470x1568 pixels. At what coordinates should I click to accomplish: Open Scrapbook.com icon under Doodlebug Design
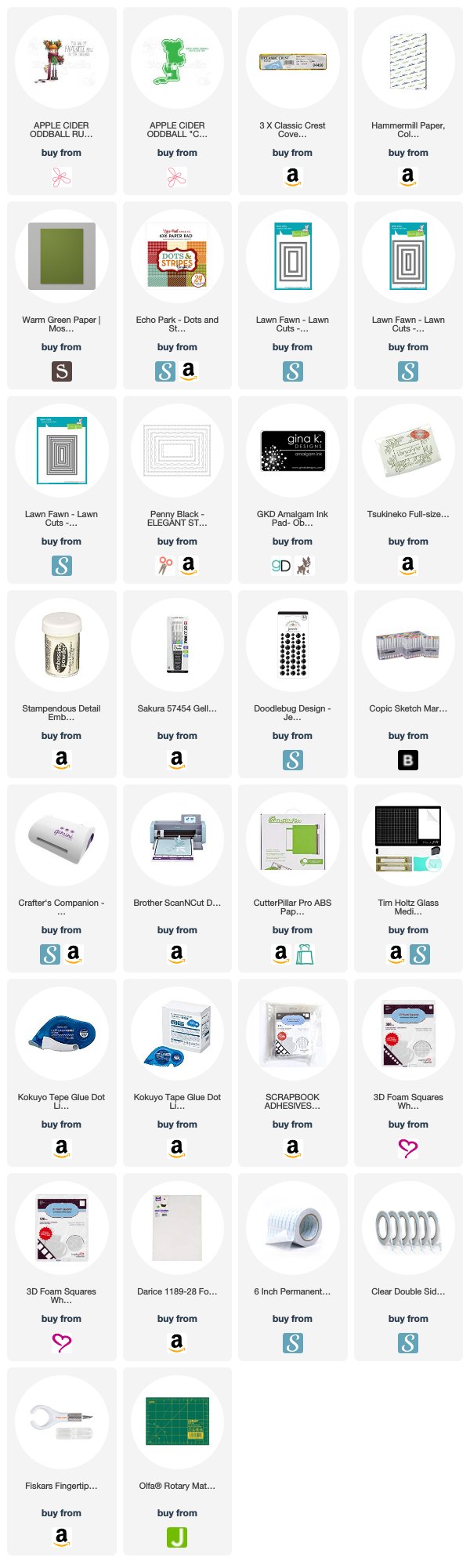[x=292, y=759]
